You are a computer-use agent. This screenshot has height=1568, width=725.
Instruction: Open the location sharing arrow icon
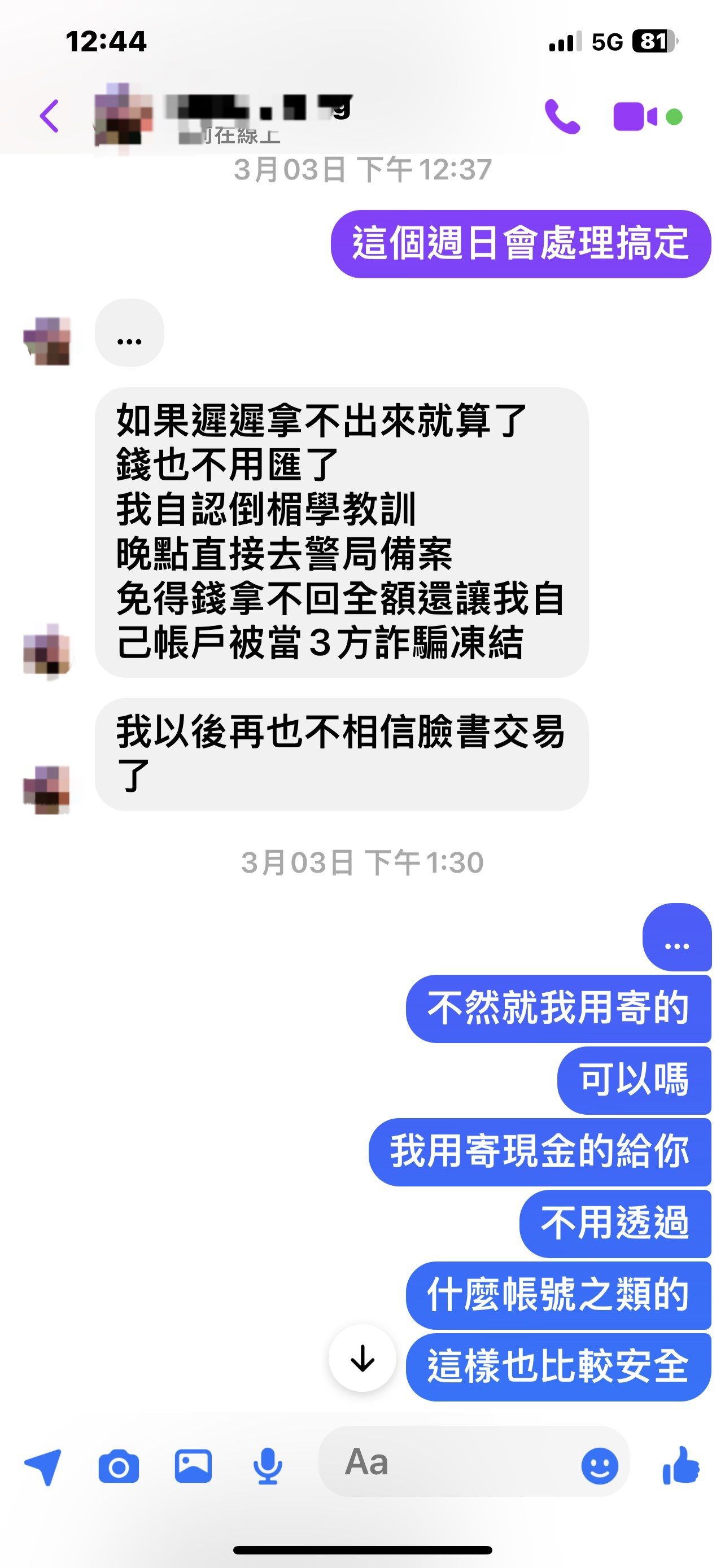pyautogui.click(x=43, y=1466)
